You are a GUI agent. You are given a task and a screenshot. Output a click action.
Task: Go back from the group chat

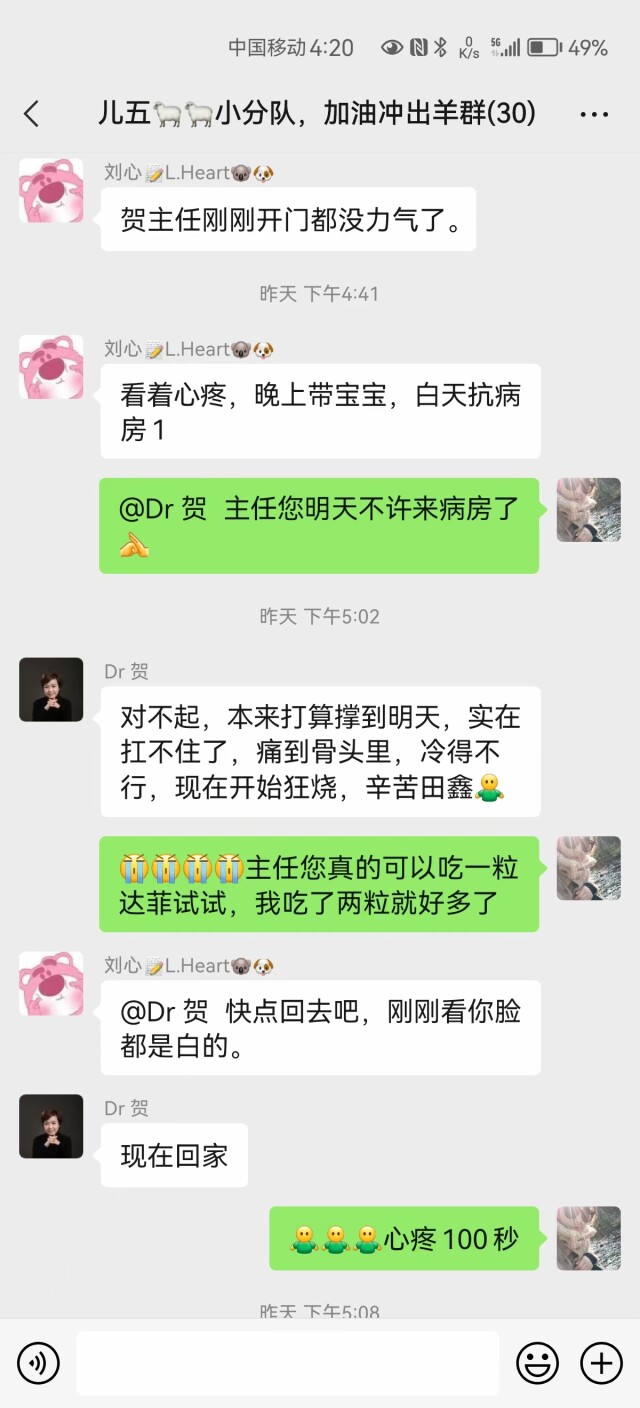click(32, 114)
